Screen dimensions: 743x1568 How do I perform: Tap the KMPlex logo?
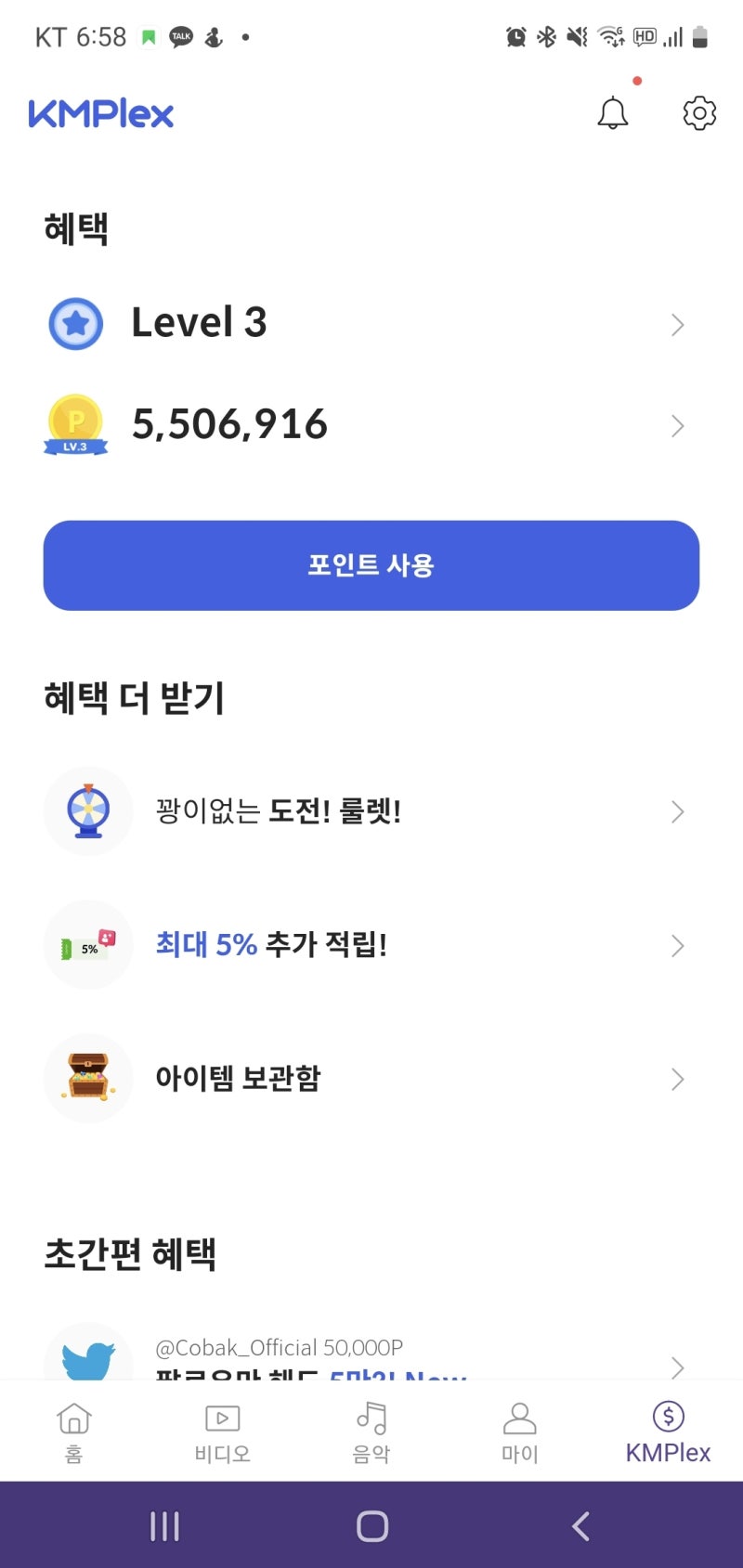(101, 113)
